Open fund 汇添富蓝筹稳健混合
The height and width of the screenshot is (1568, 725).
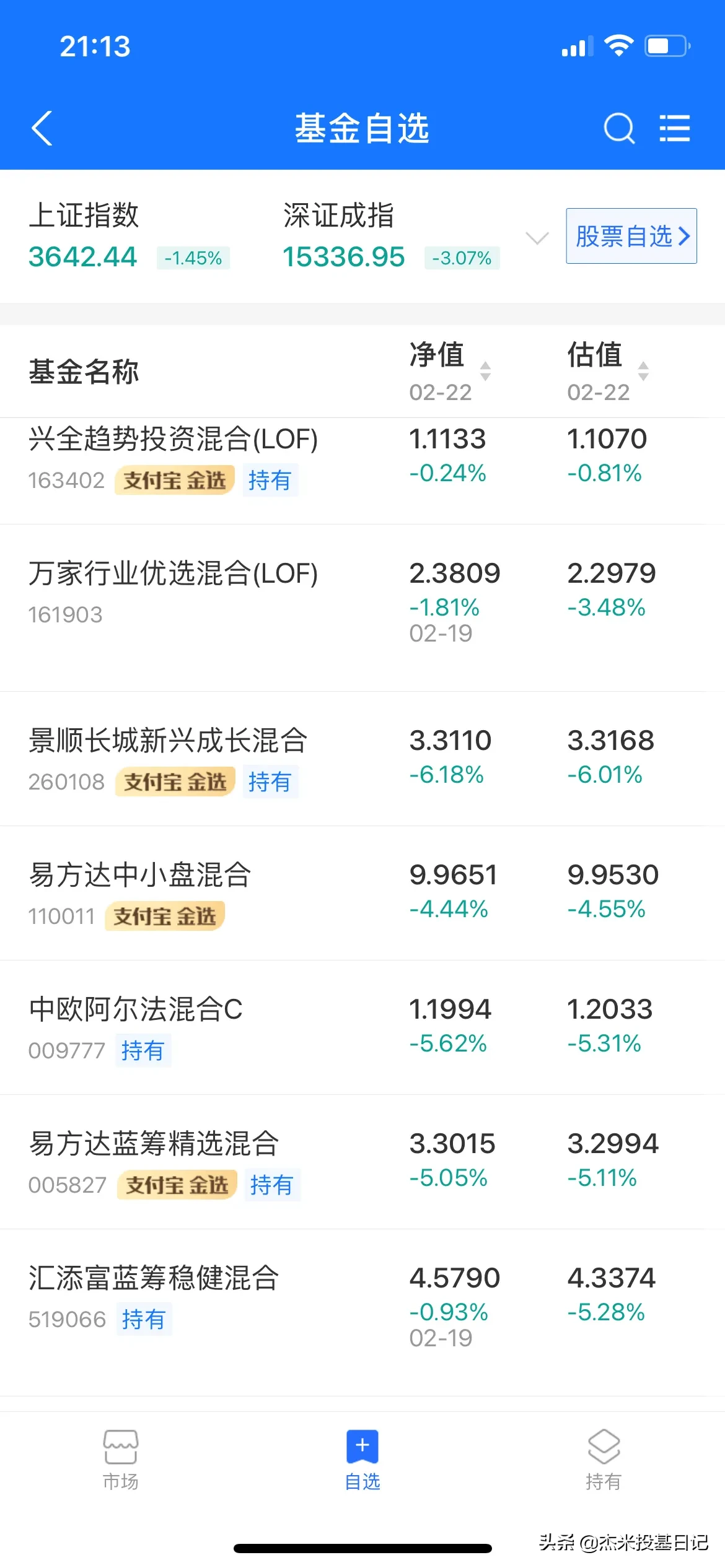point(154,1278)
